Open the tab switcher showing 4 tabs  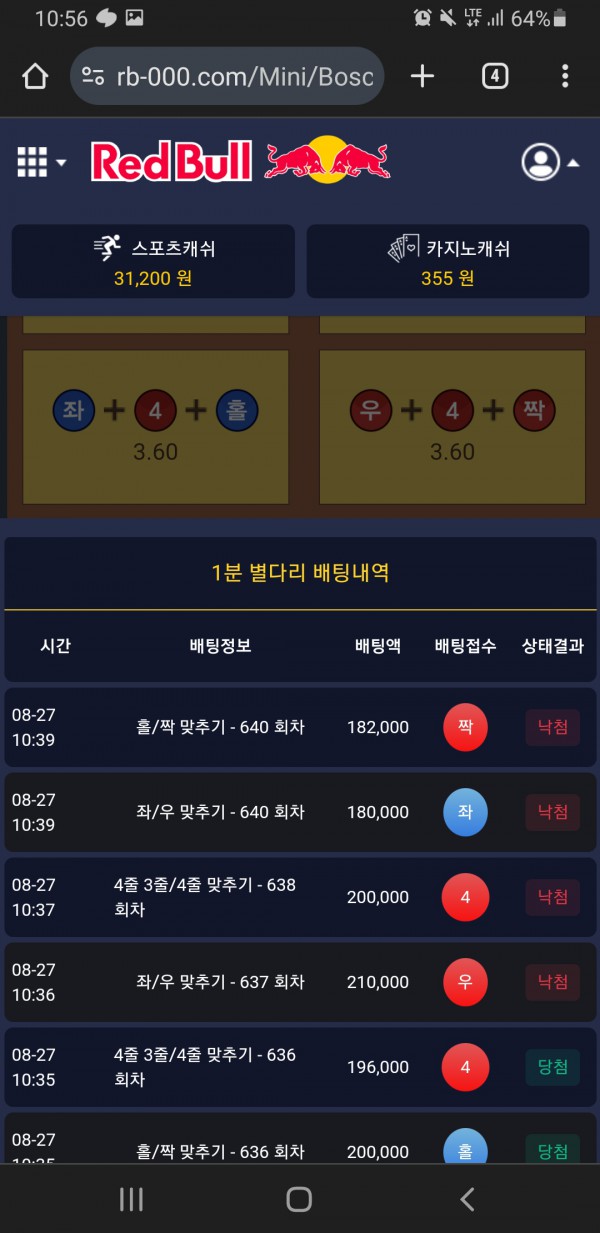[x=495, y=76]
